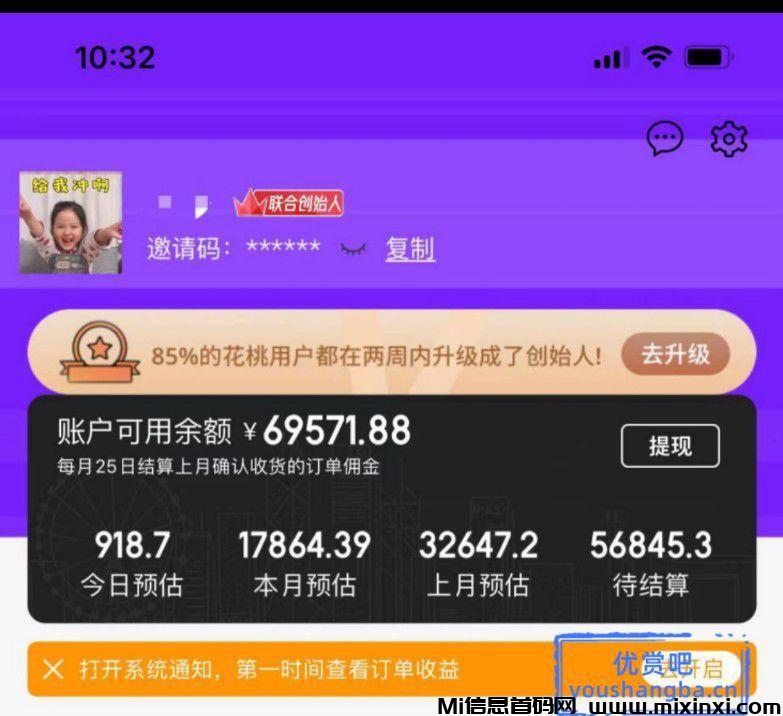Open the settings gear icon
Viewport: 783px width, 716px height.
pyautogui.click(x=729, y=138)
